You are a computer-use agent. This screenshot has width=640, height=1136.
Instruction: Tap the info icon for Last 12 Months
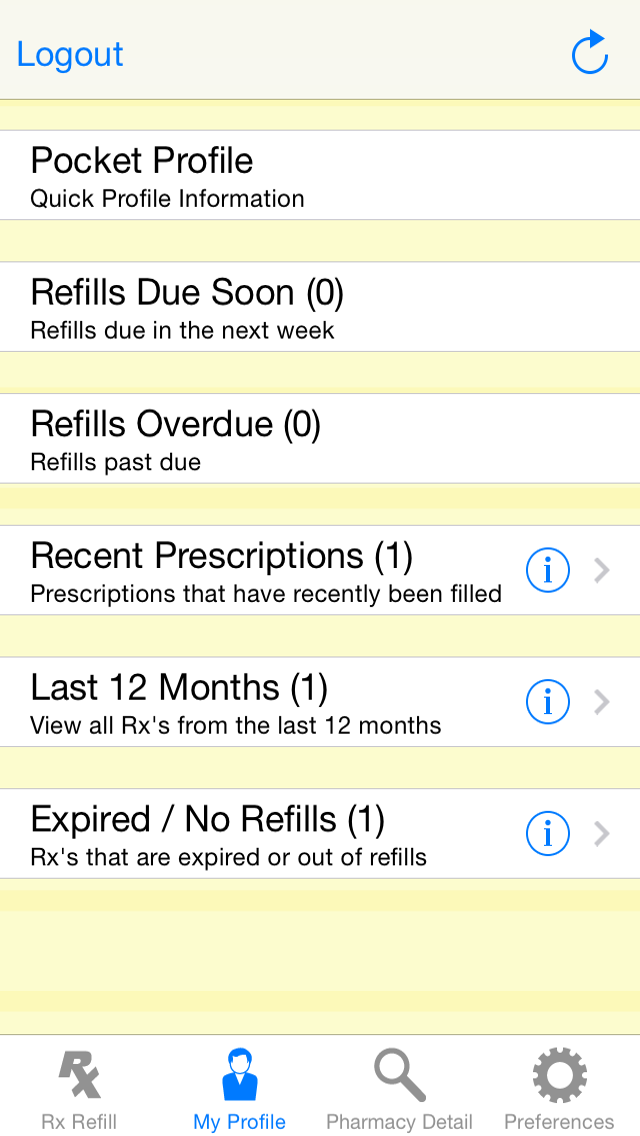[x=548, y=703]
